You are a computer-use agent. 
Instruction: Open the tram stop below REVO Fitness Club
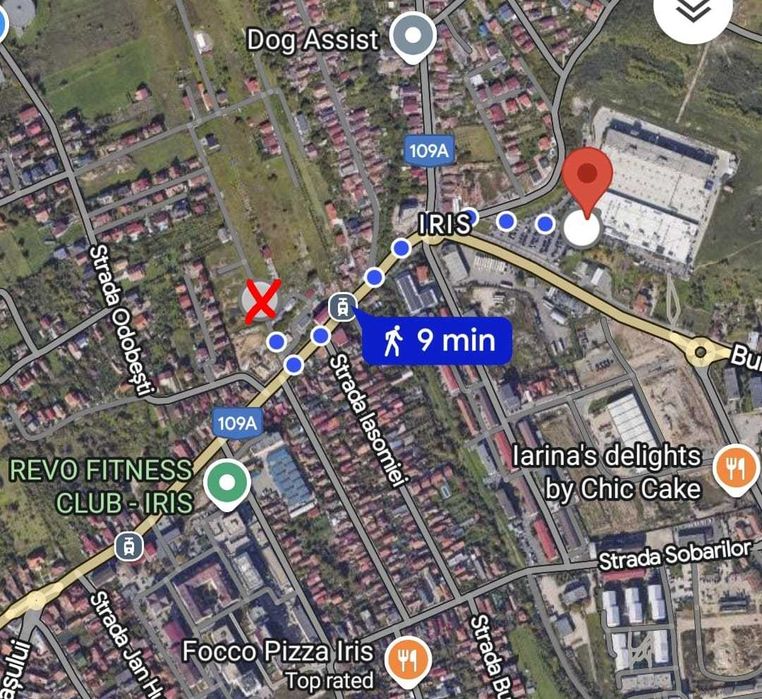pos(128,546)
